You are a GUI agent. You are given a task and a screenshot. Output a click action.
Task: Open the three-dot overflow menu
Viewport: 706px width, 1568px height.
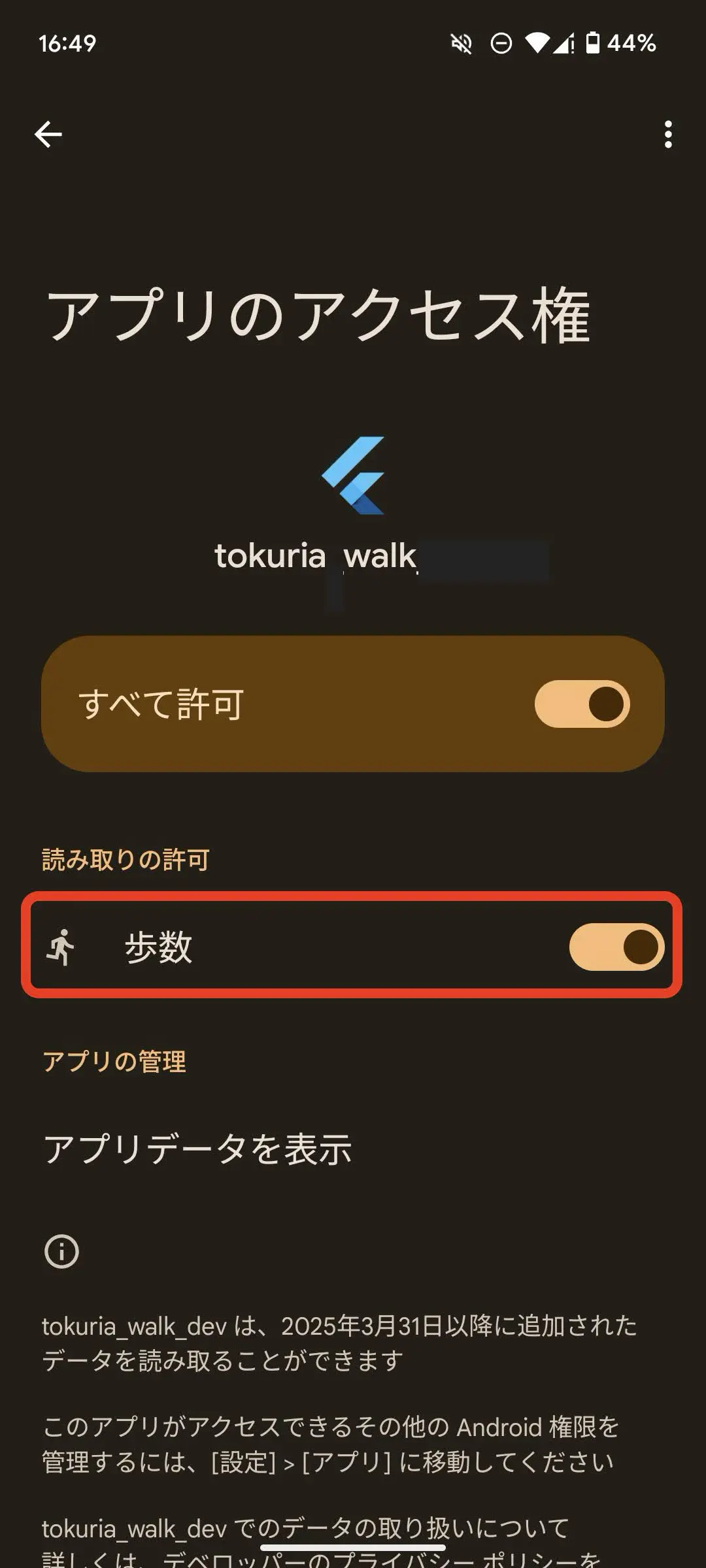[667, 135]
